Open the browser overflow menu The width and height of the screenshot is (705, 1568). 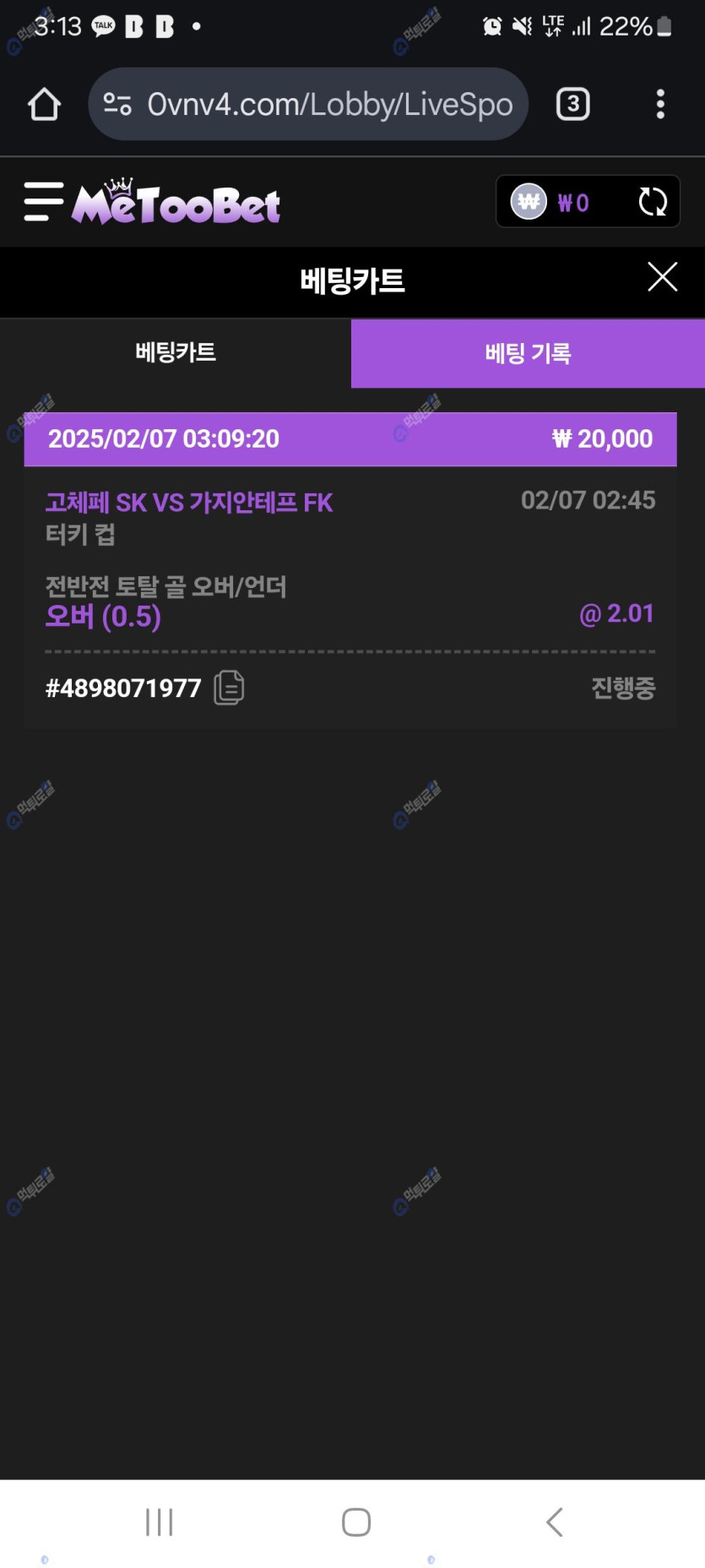[x=660, y=105]
